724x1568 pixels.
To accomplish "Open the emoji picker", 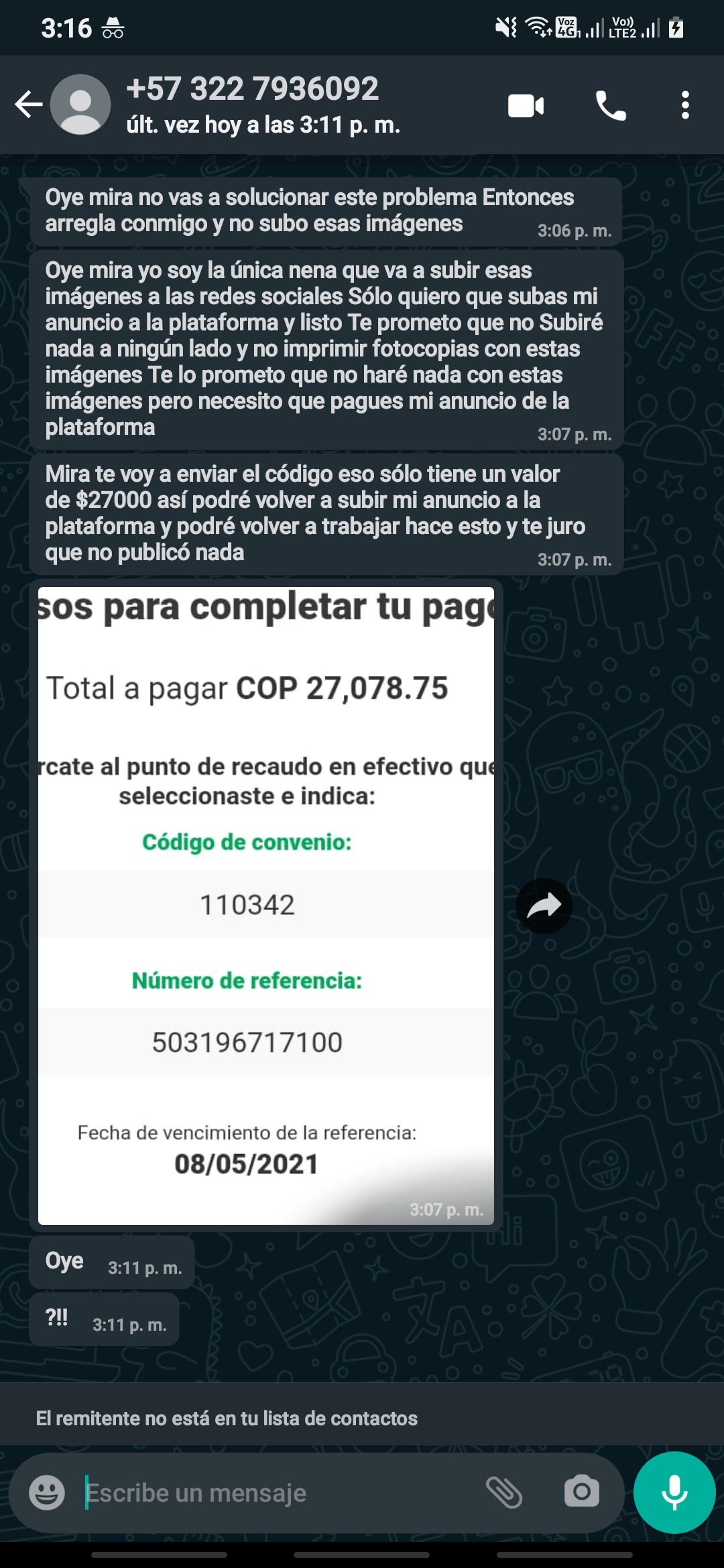I will click(47, 1493).
